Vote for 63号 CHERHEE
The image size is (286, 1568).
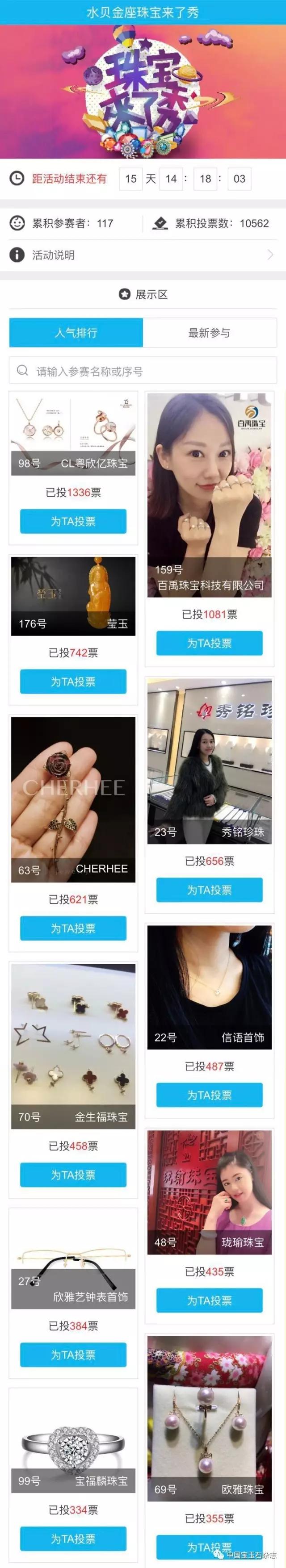(73, 928)
